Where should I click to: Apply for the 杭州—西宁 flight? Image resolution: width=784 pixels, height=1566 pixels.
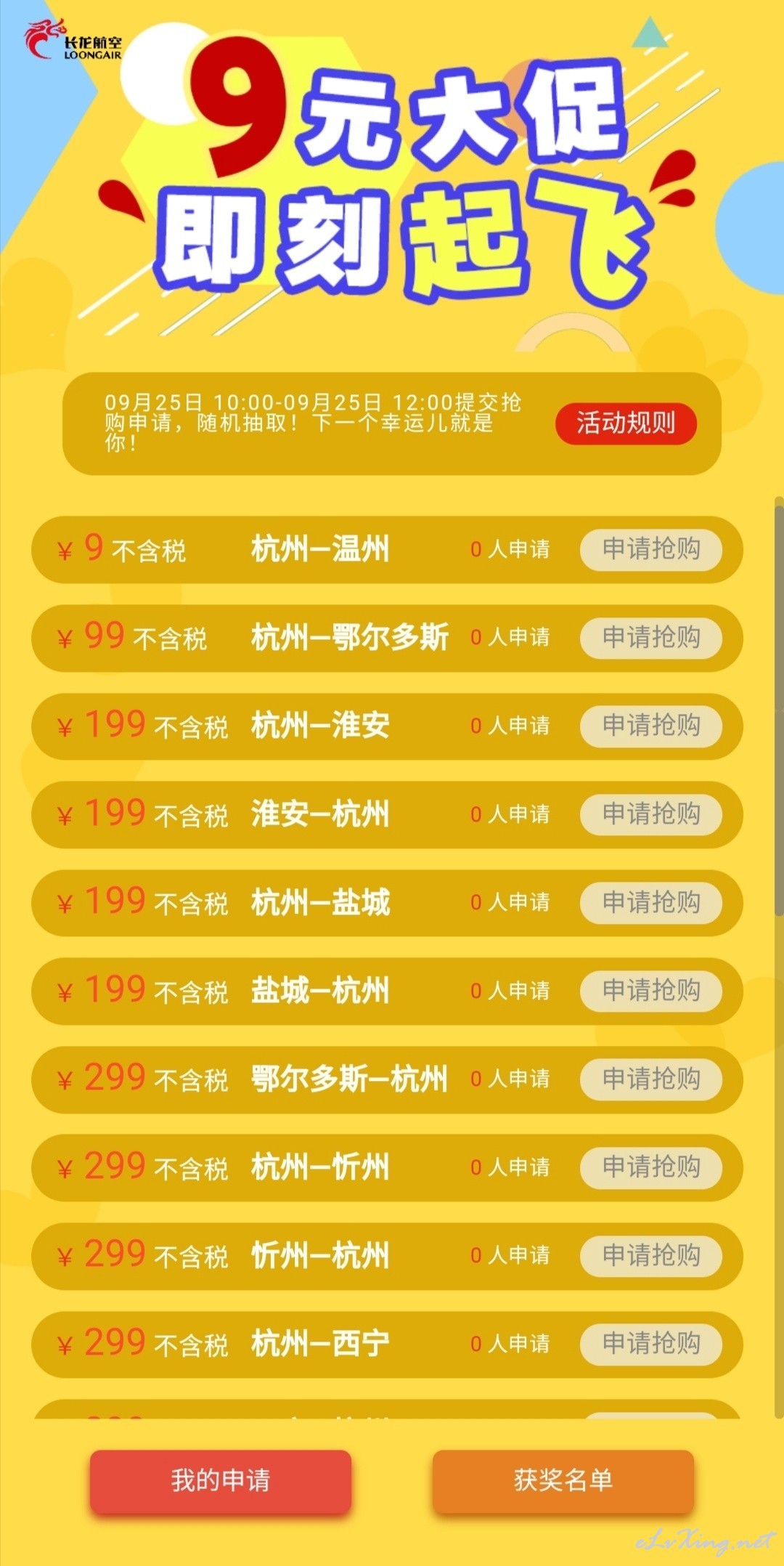pos(651,1344)
